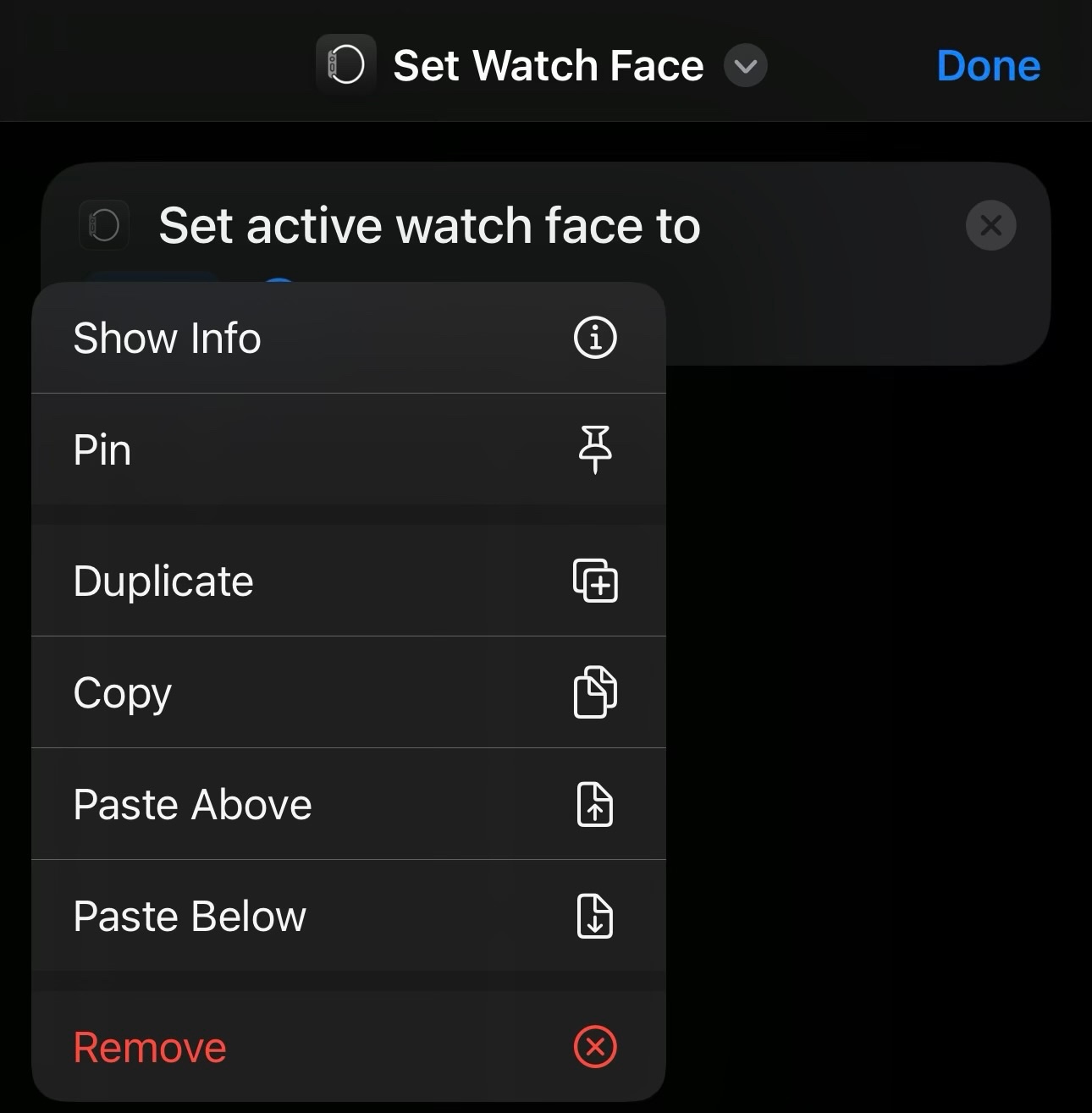Expand the Set Watch Face title dropdown
The image size is (1092, 1113).
pyautogui.click(x=745, y=66)
